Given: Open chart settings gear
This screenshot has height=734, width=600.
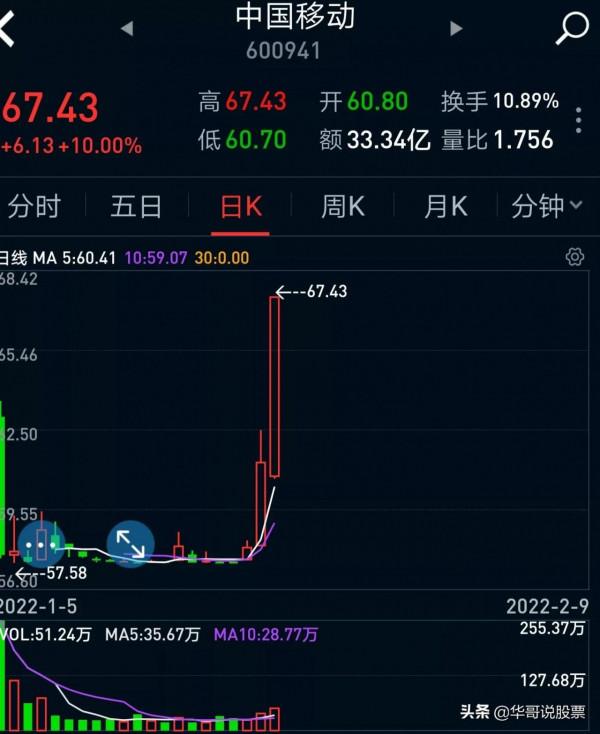Looking at the screenshot, I should (574, 257).
